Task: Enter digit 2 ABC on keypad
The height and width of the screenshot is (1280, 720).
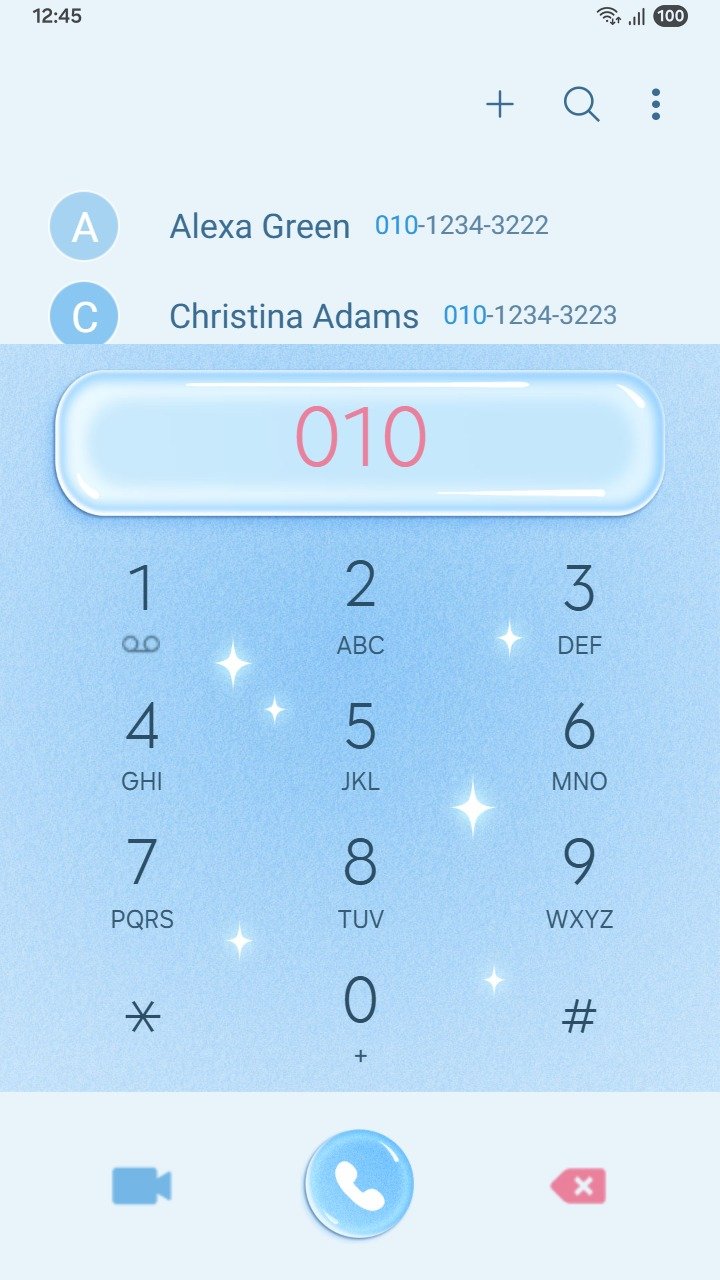Action: pos(360,605)
